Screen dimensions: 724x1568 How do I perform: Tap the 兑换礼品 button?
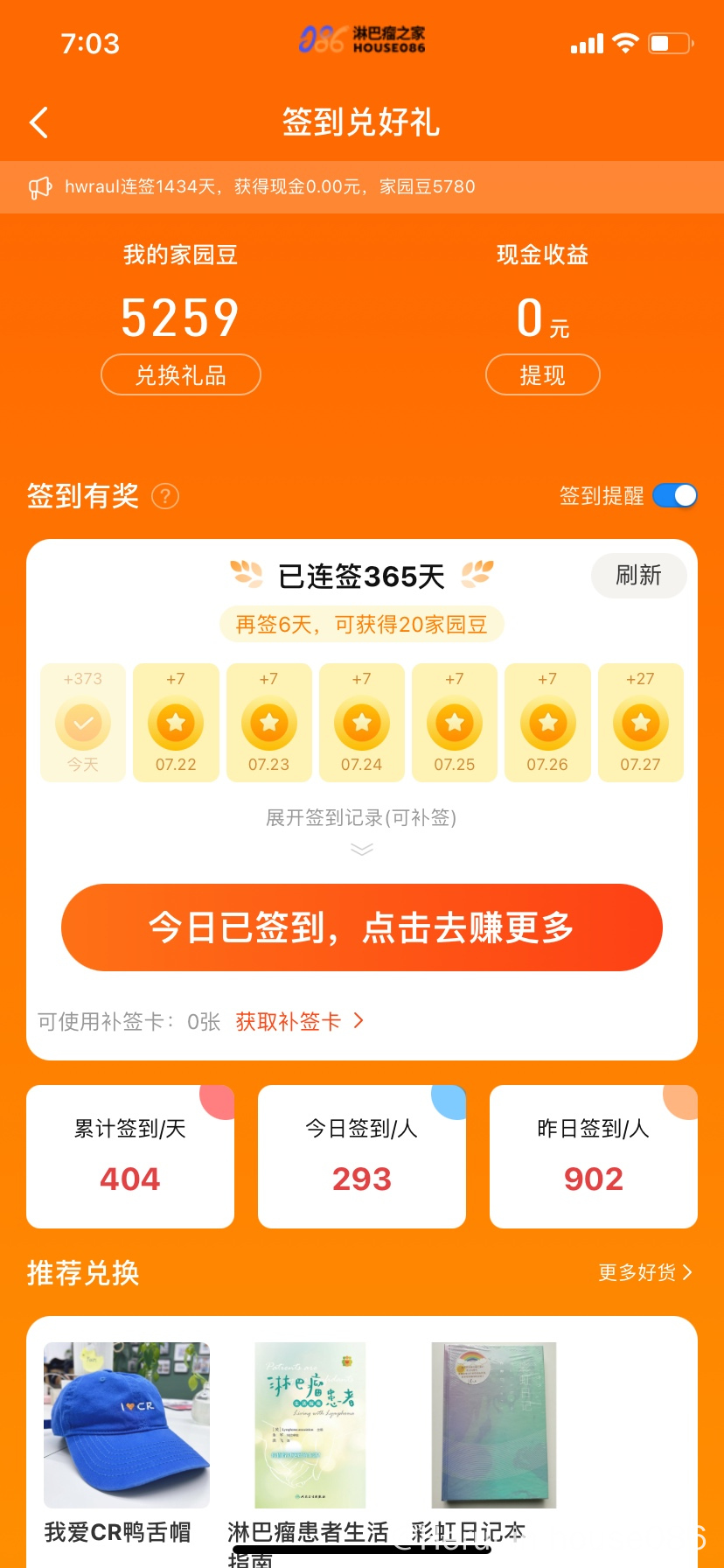(181, 375)
